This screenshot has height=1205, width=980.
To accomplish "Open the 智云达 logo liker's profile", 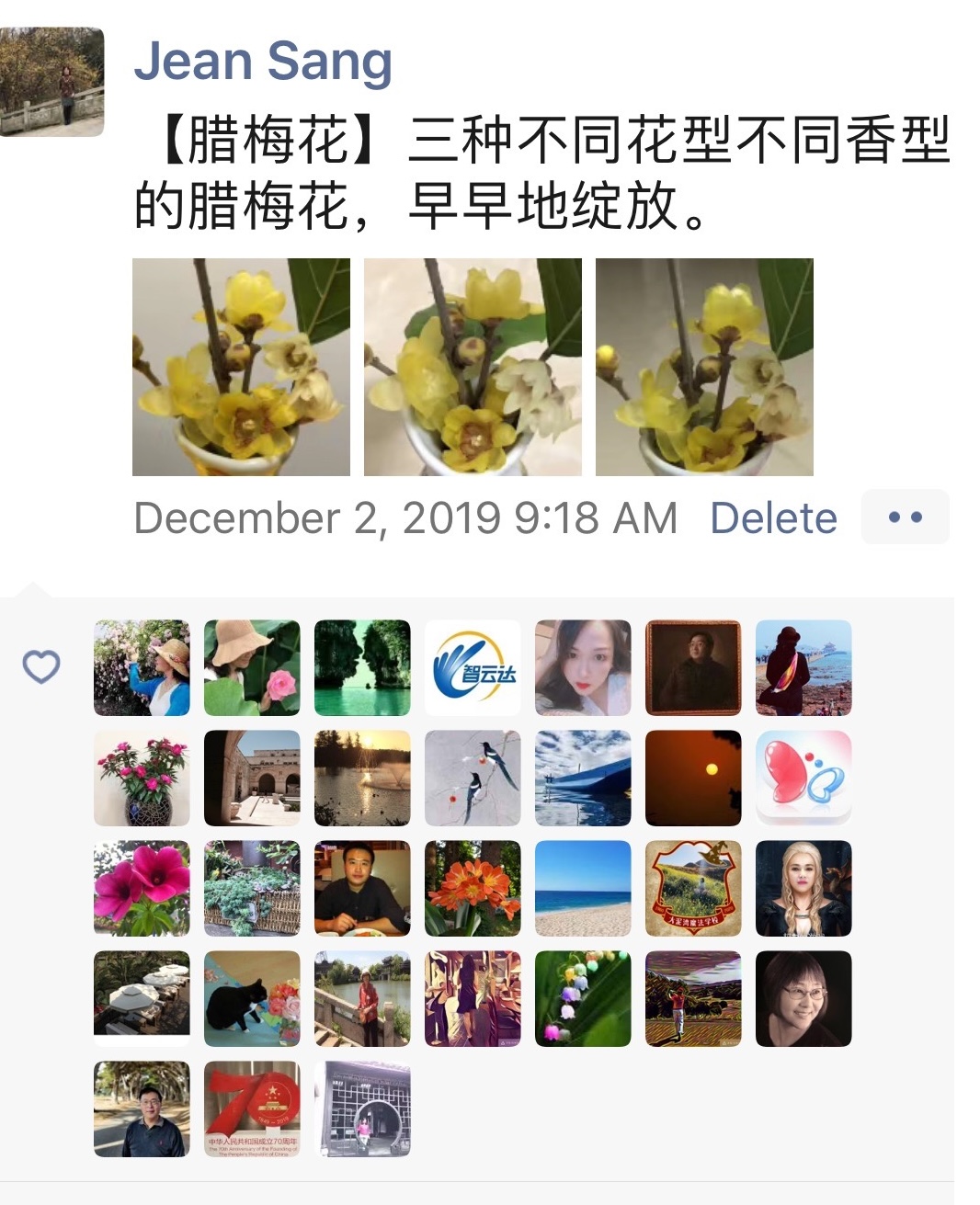I will point(473,668).
